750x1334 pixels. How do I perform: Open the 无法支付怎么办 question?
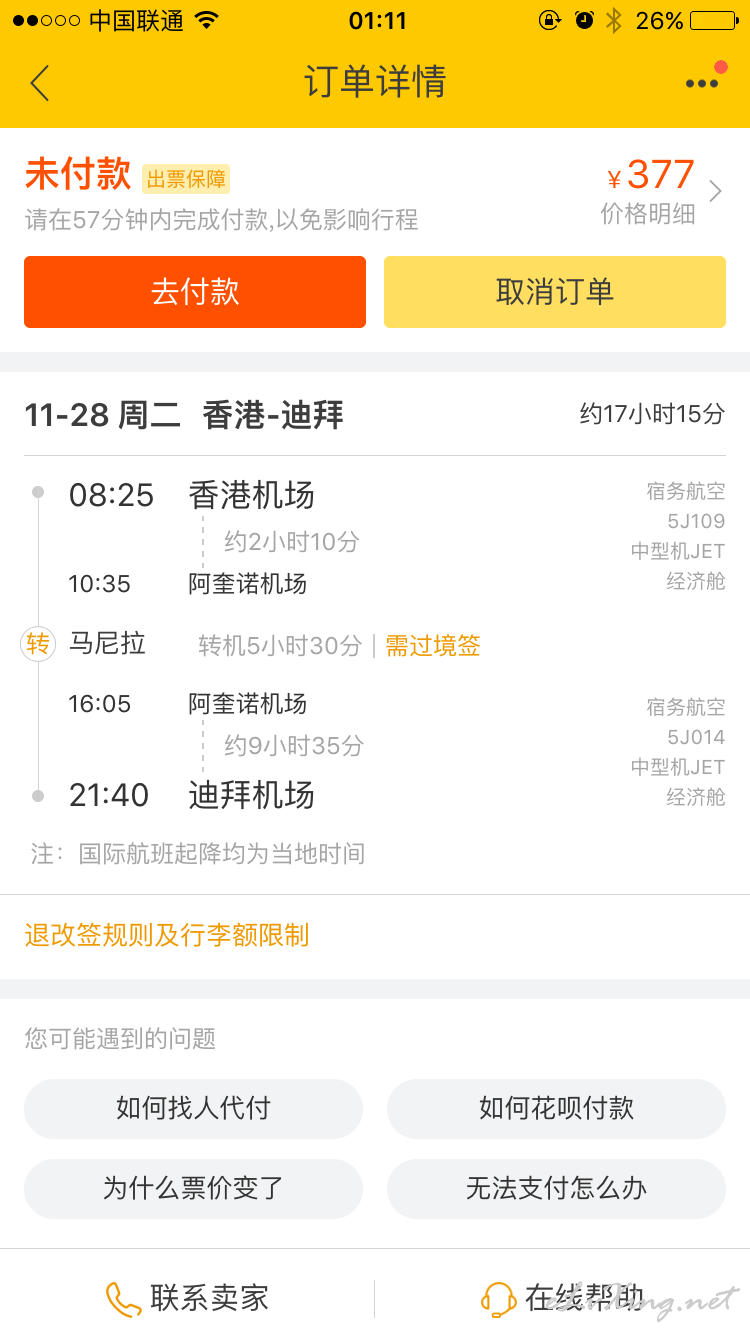pyautogui.click(x=556, y=1188)
